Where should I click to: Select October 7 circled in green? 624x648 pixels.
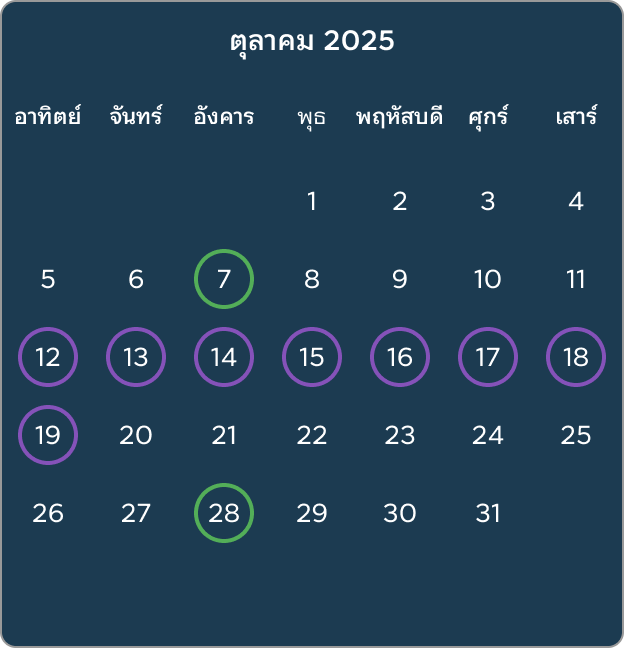click(224, 279)
